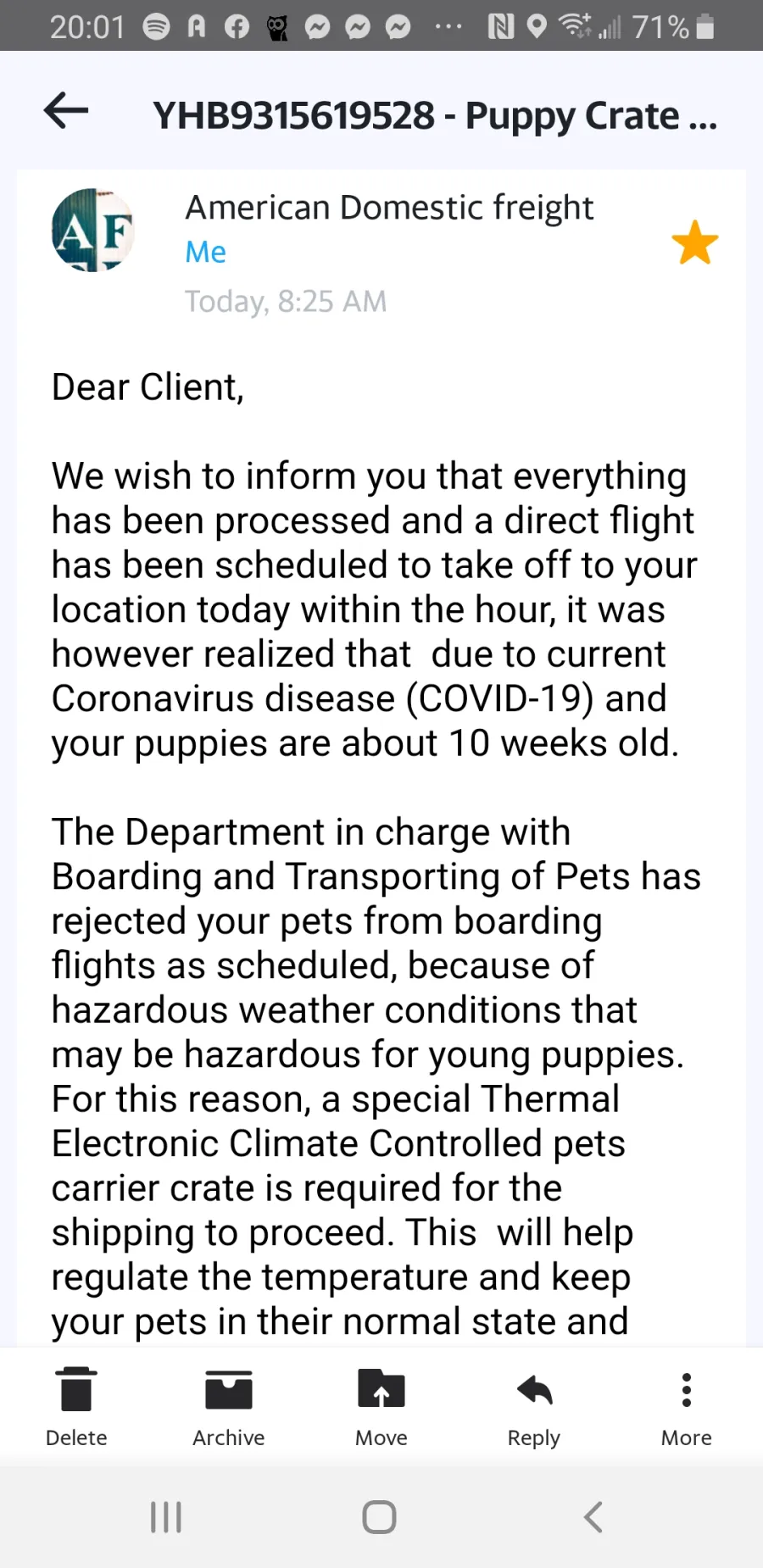The height and width of the screenshot is (1568, 763).
Task: Unstar this email with the yellow star
Action: click(695, 242)
